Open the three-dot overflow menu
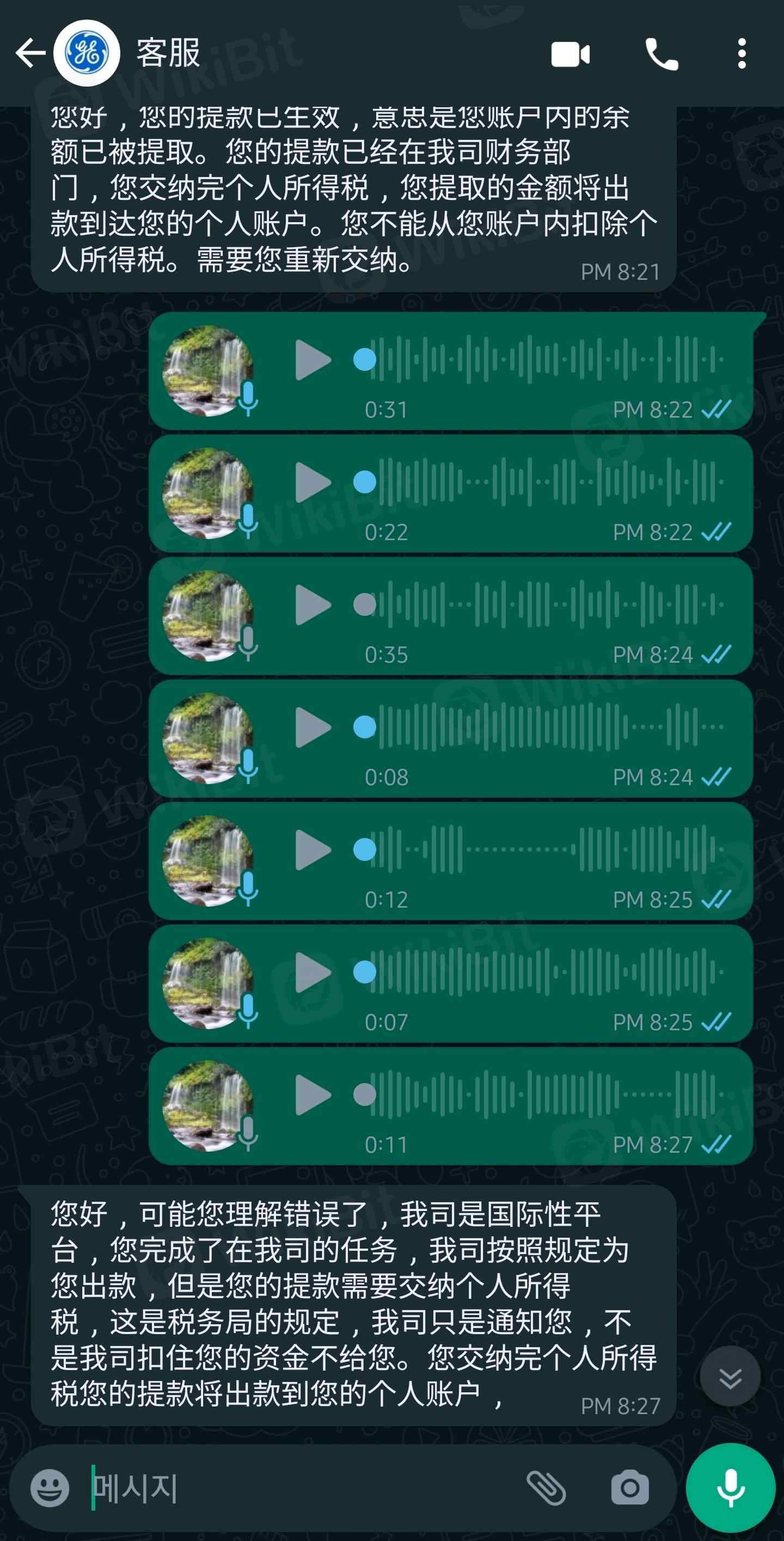Image resolution: width=784 pixels, height=1541 pixels. [x=742, y=54]
